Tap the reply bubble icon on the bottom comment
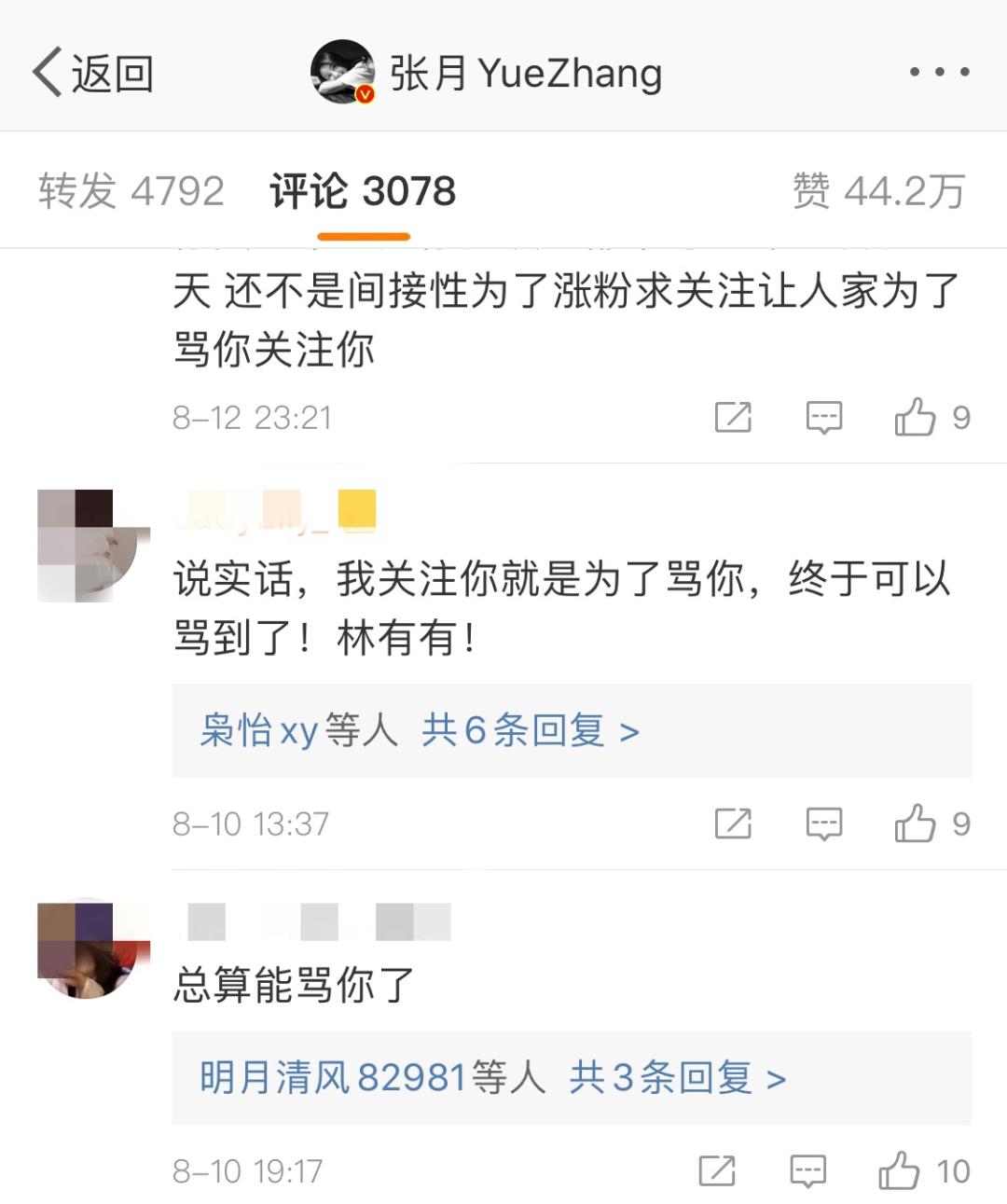 click(x=809, y=1169)
